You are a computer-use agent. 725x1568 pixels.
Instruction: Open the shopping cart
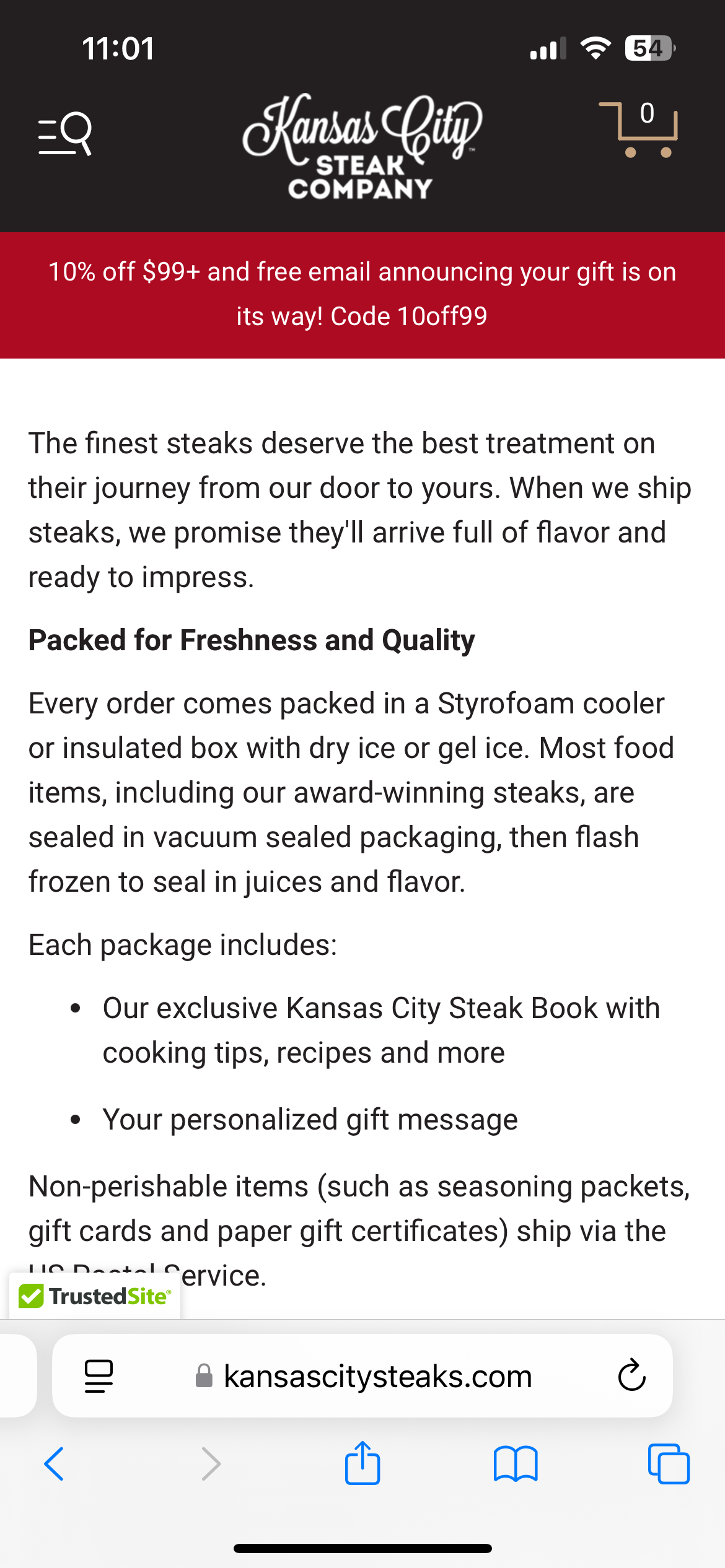638,129
